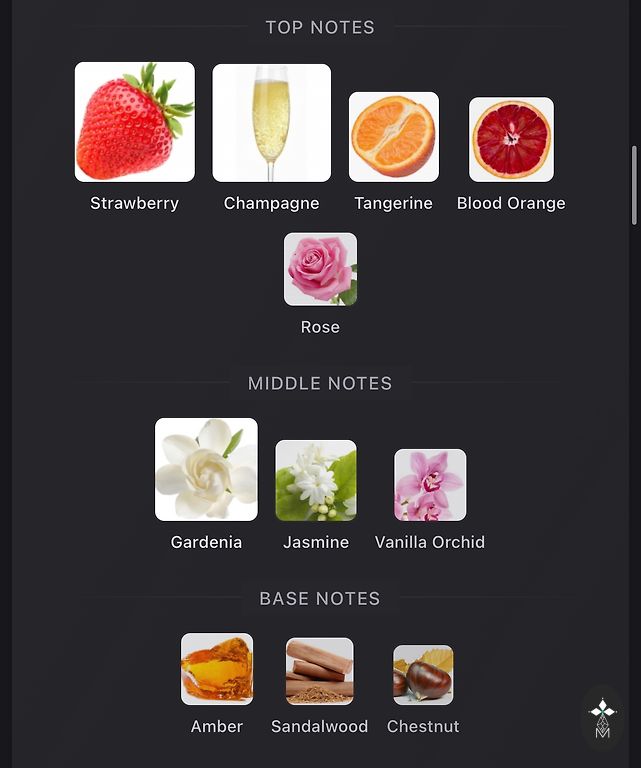
Task: Select the Blood Orange note
Action: [511, 139]
